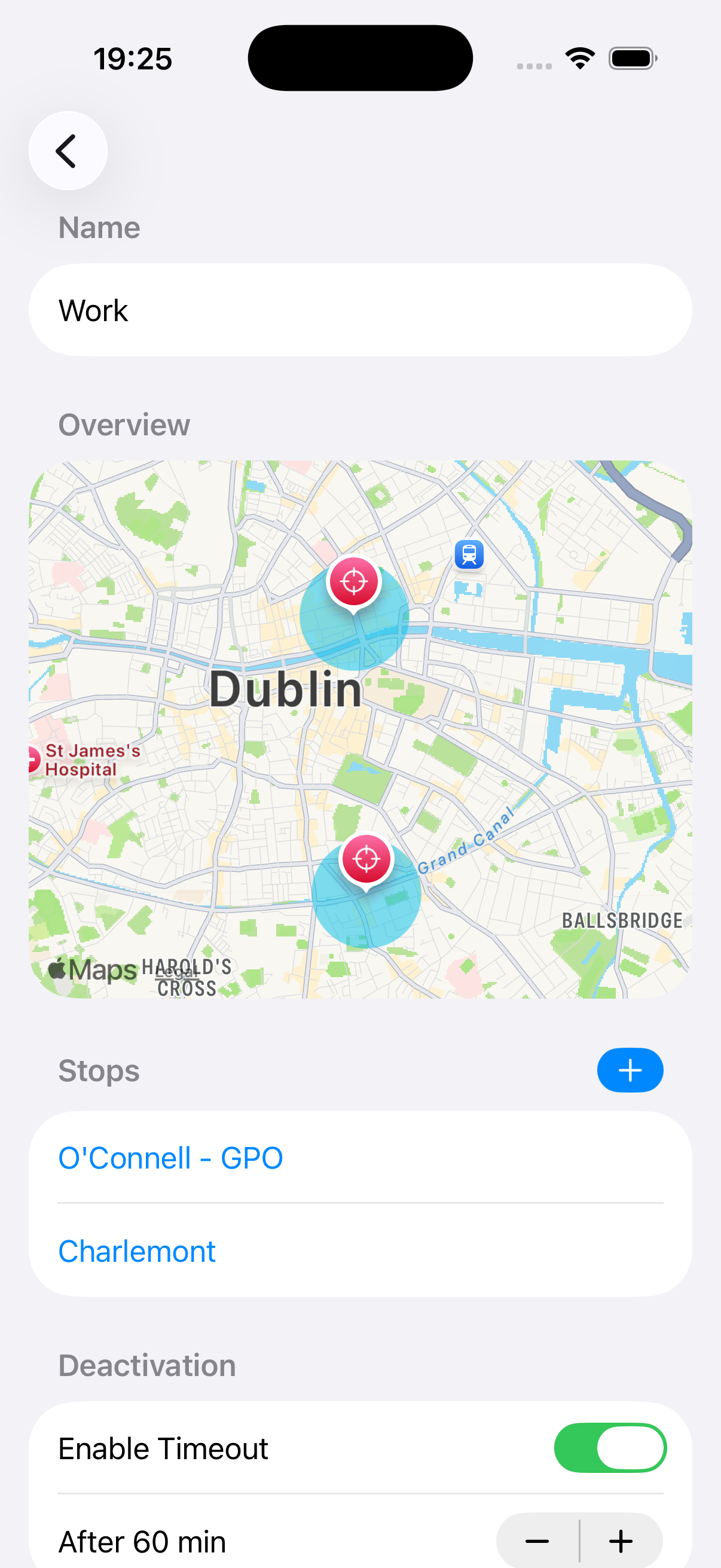Tap the map pin near Charlemont
The height and width of the screenshot is (1568, 721).
(x=366, y=859)
